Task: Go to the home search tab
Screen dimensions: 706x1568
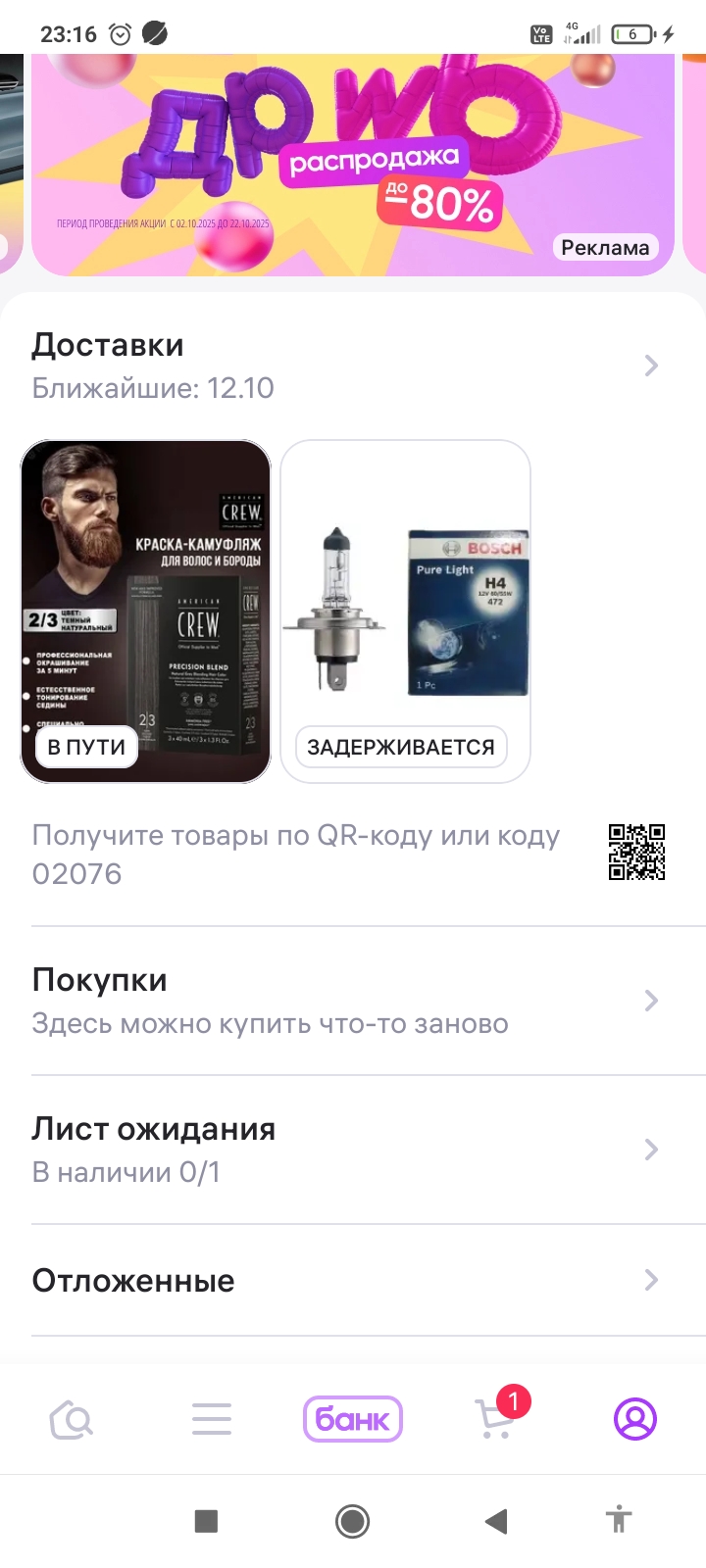Action: [71, 1419]
